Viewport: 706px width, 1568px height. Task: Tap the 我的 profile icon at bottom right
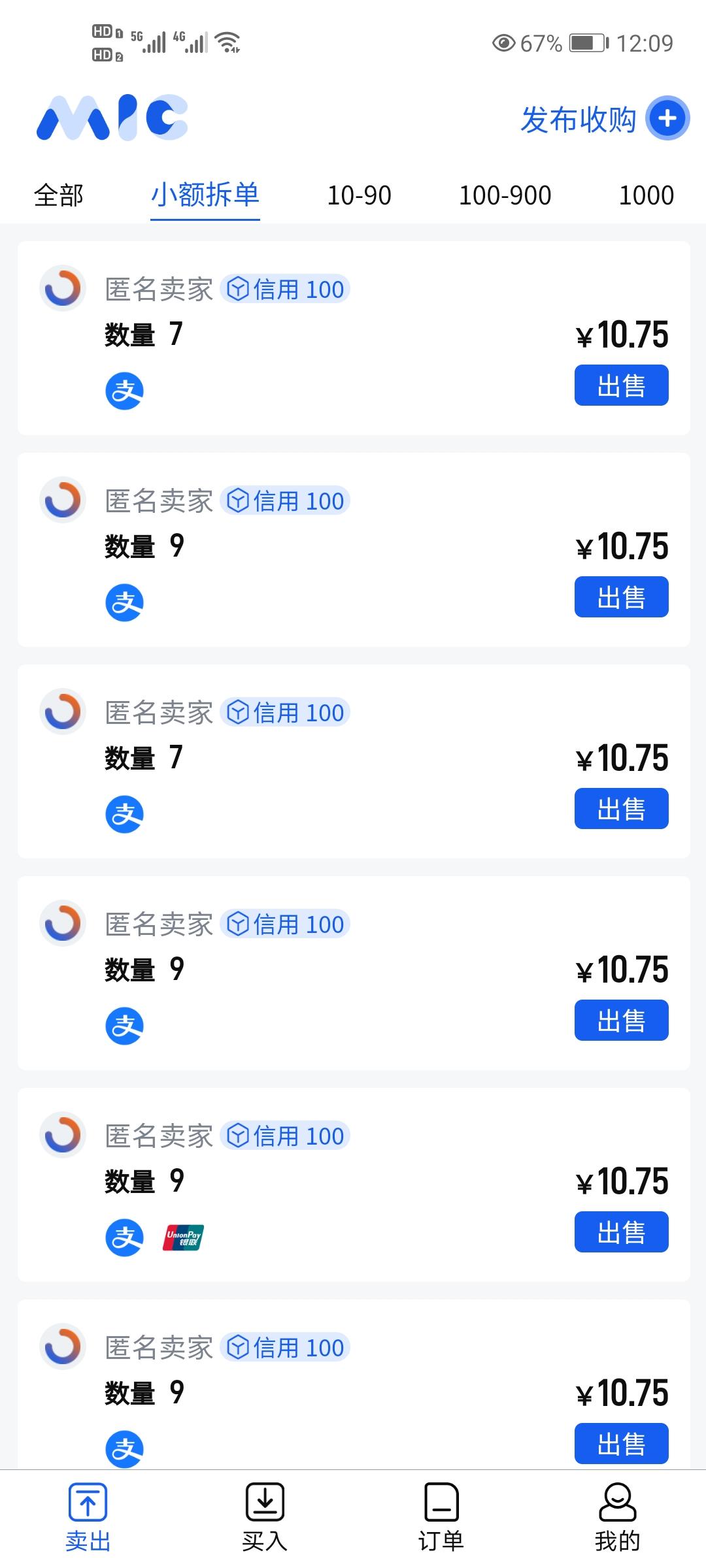[x=618, y=1501]
